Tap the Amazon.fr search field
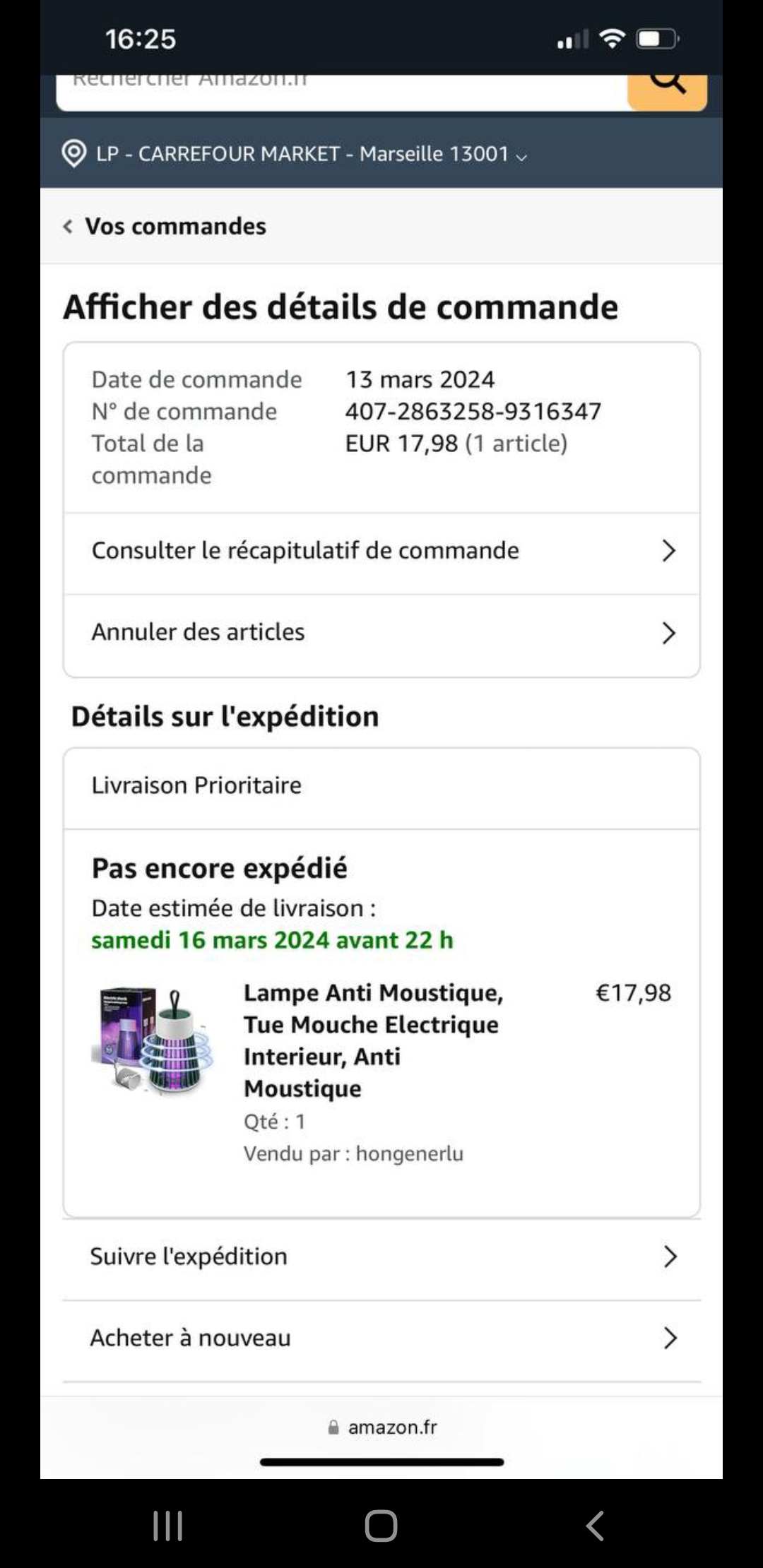The image size is (763, 1568). [x=339, y=90]
